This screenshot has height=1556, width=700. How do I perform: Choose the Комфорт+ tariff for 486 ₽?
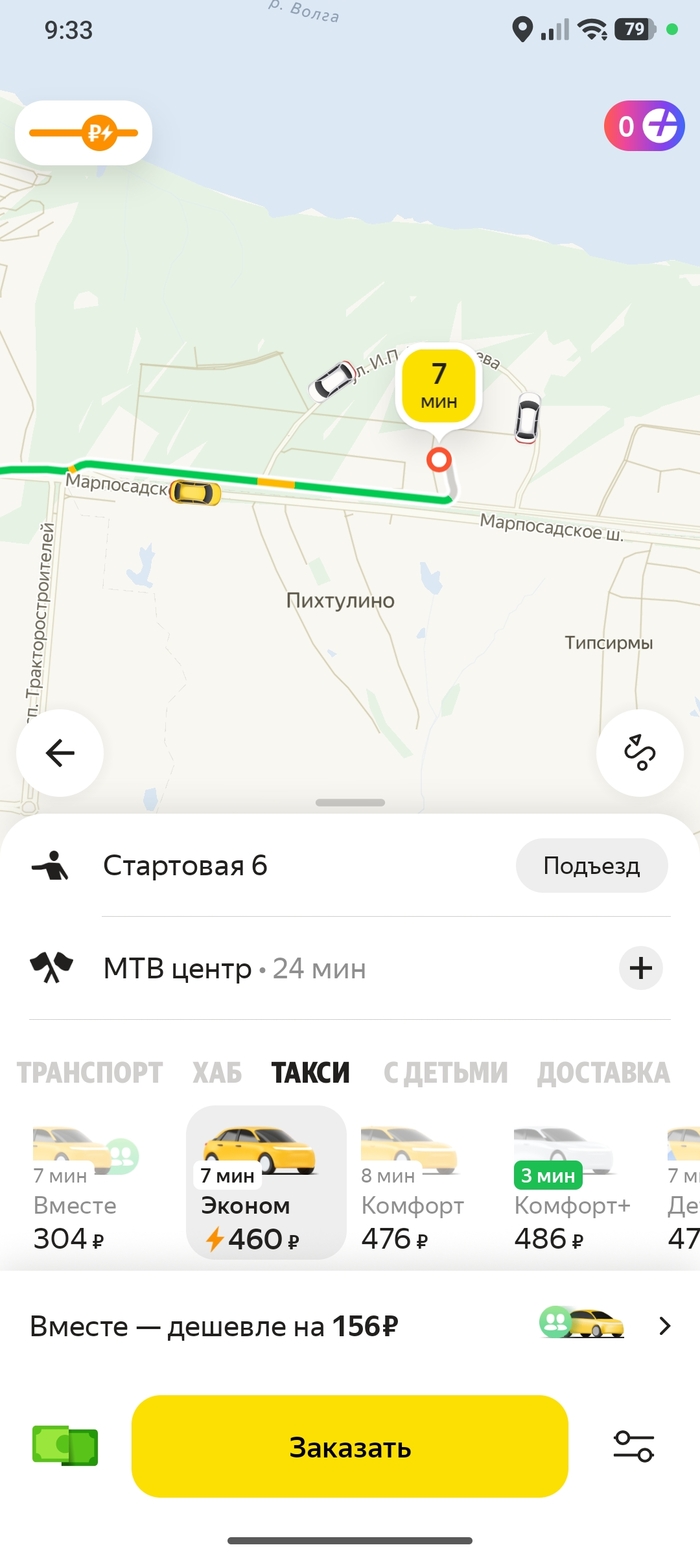(x=570, y=1185)
